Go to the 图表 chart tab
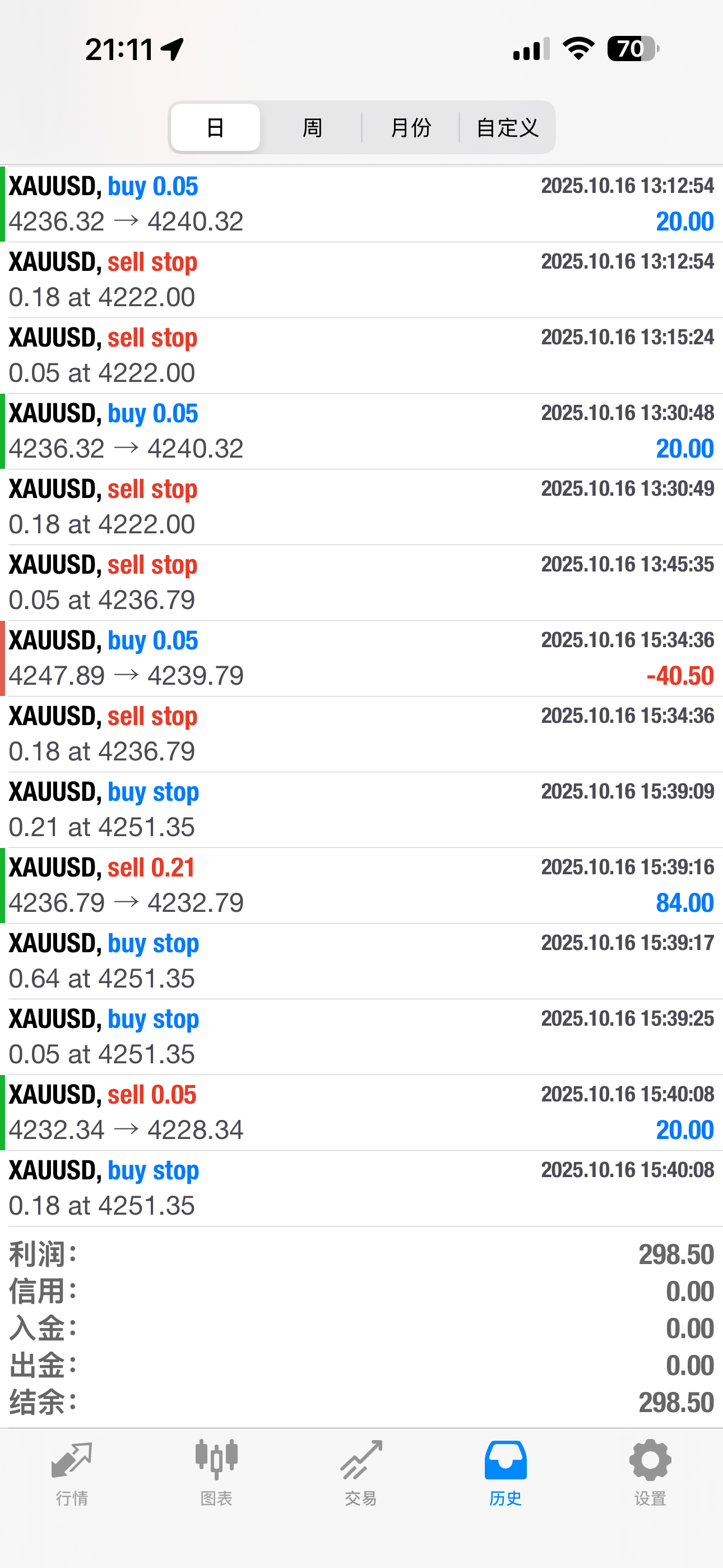The image size is (723, 1568). click(217, 1472)
